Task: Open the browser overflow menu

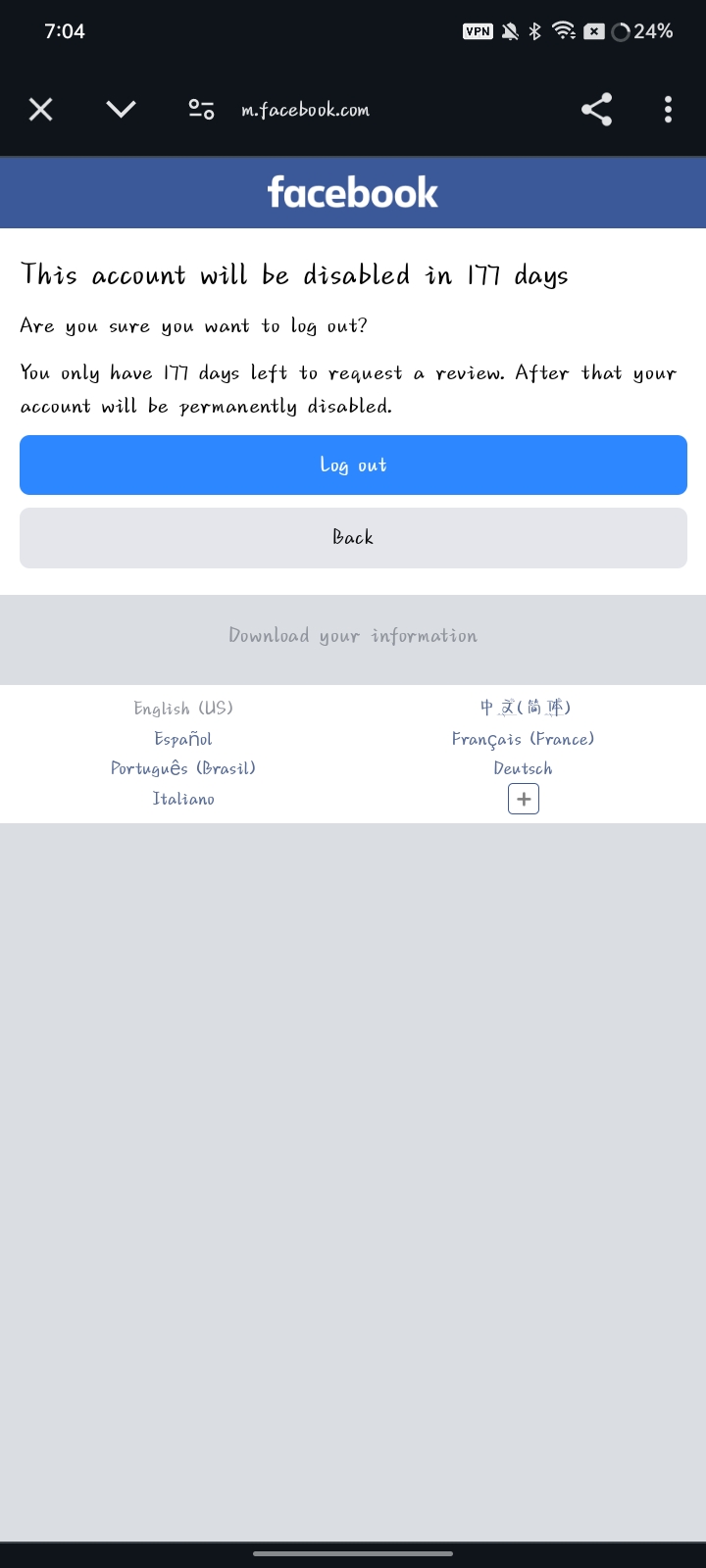Action: pos(668,109)
